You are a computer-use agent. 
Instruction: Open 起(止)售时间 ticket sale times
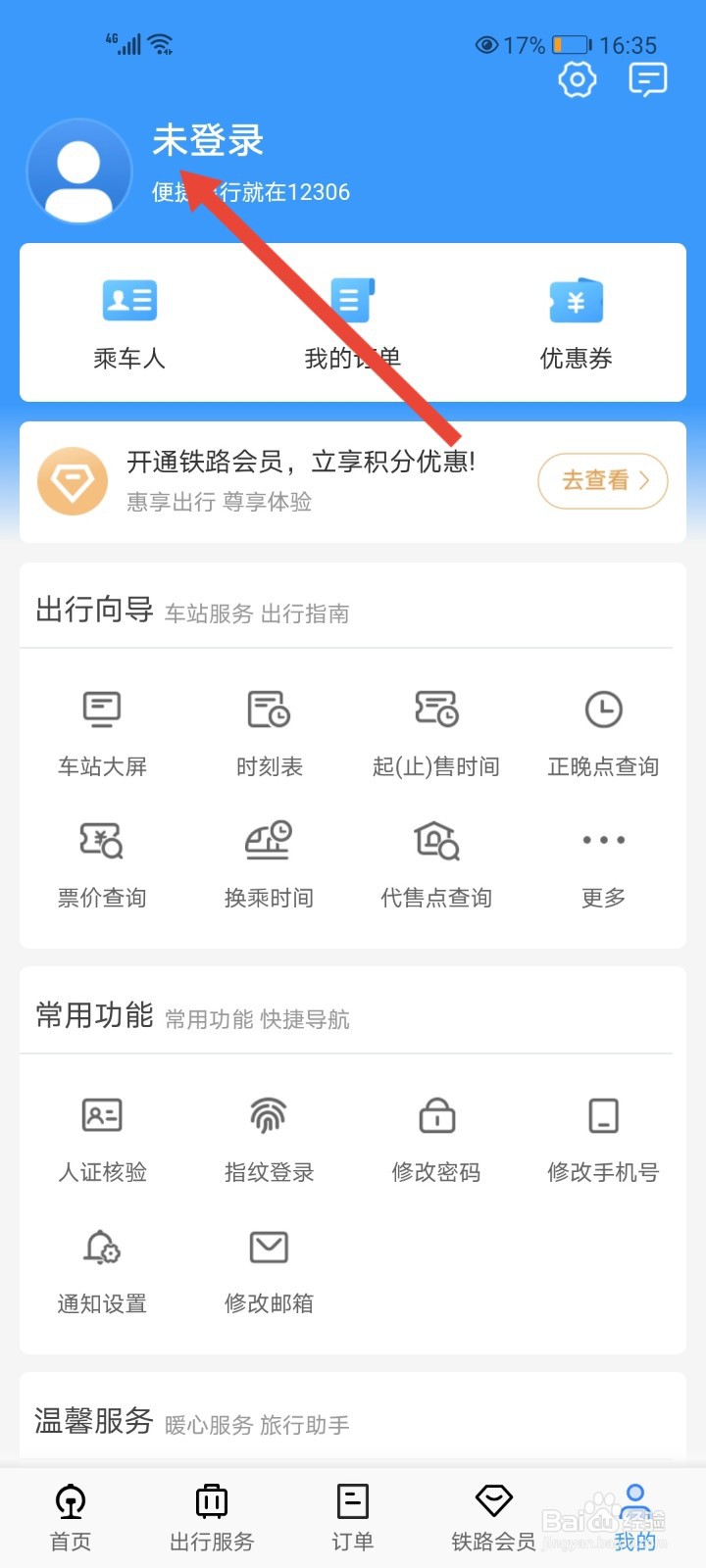[434, 730]
